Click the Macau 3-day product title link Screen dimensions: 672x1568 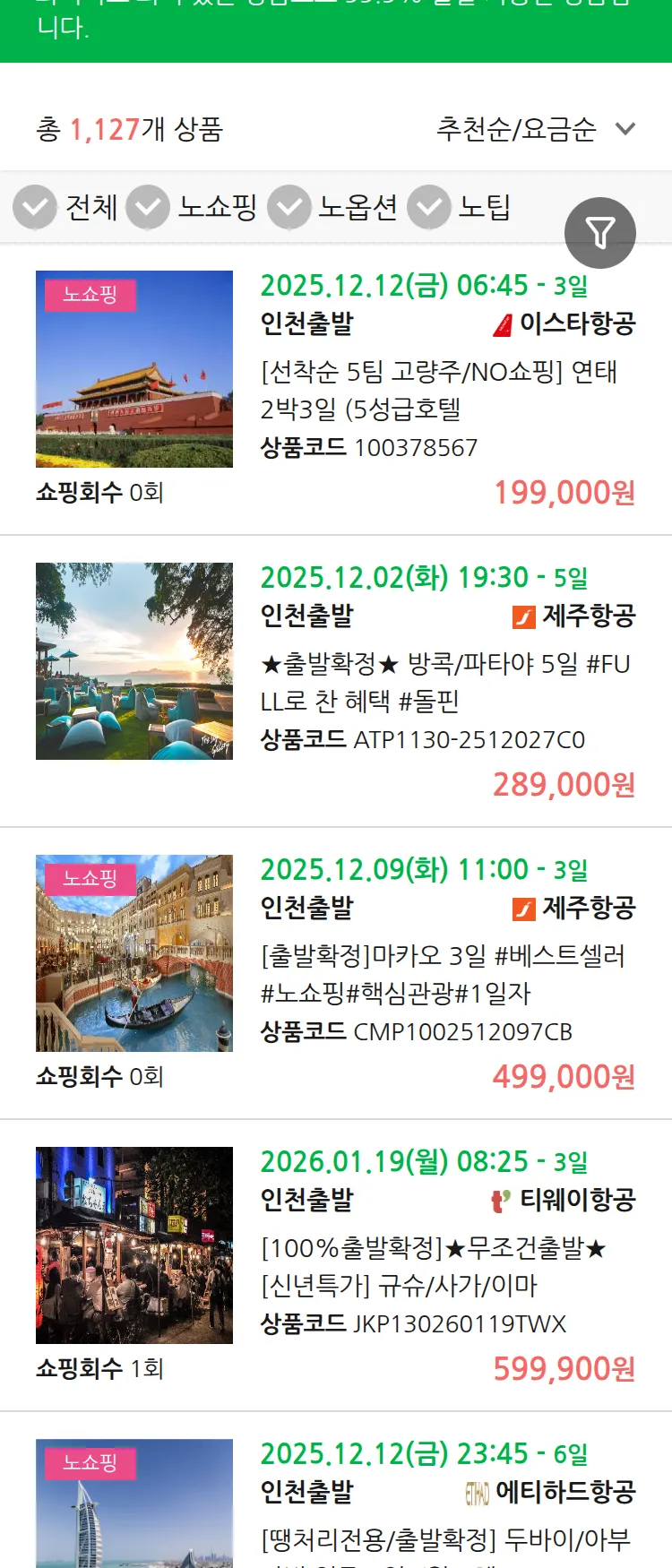445,975
